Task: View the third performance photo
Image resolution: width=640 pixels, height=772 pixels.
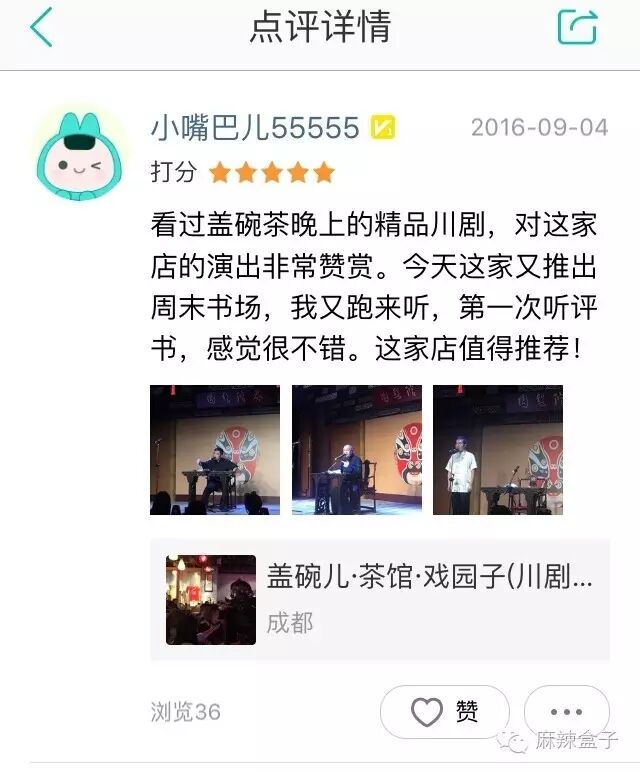Action: (x=497, y=449)
